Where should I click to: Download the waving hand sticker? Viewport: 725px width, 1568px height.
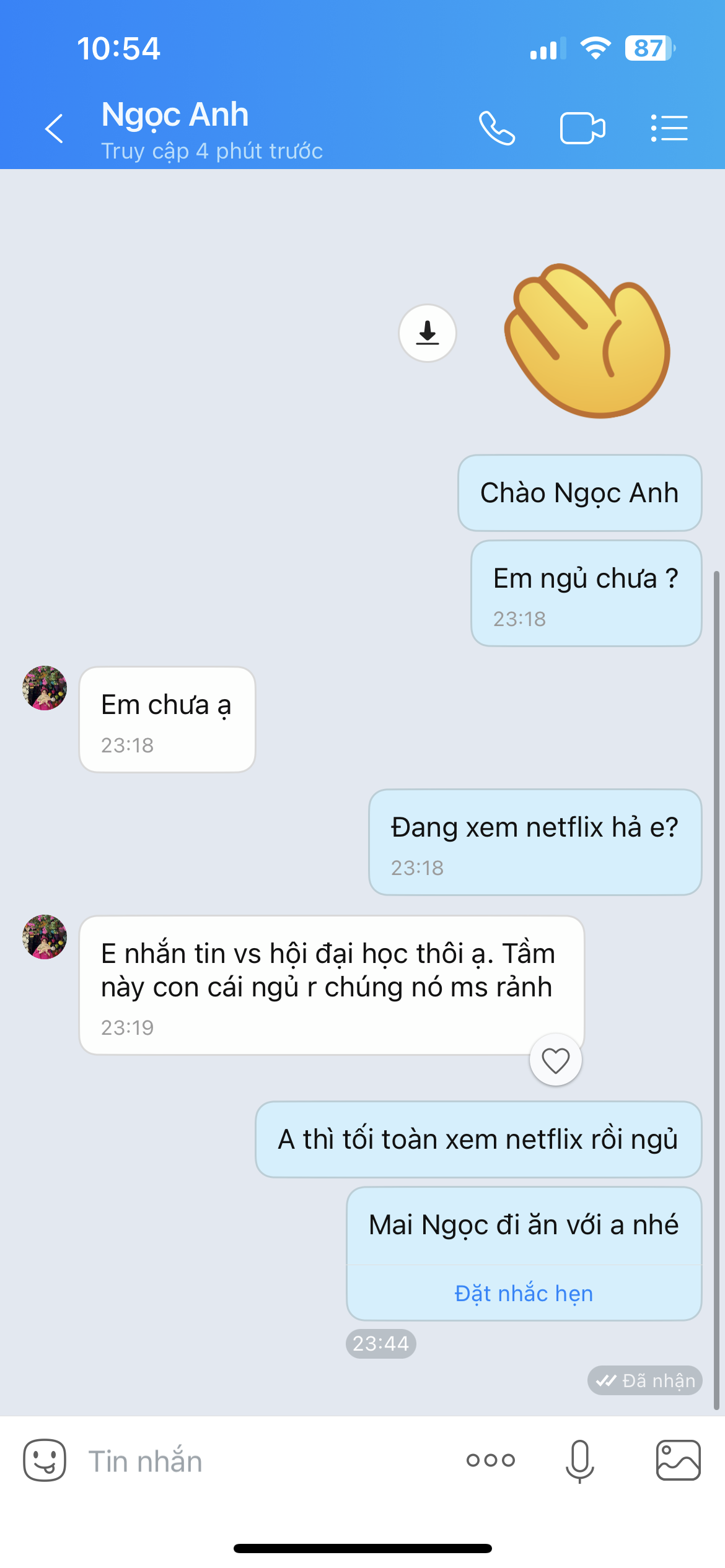click(x=428, y=333)
